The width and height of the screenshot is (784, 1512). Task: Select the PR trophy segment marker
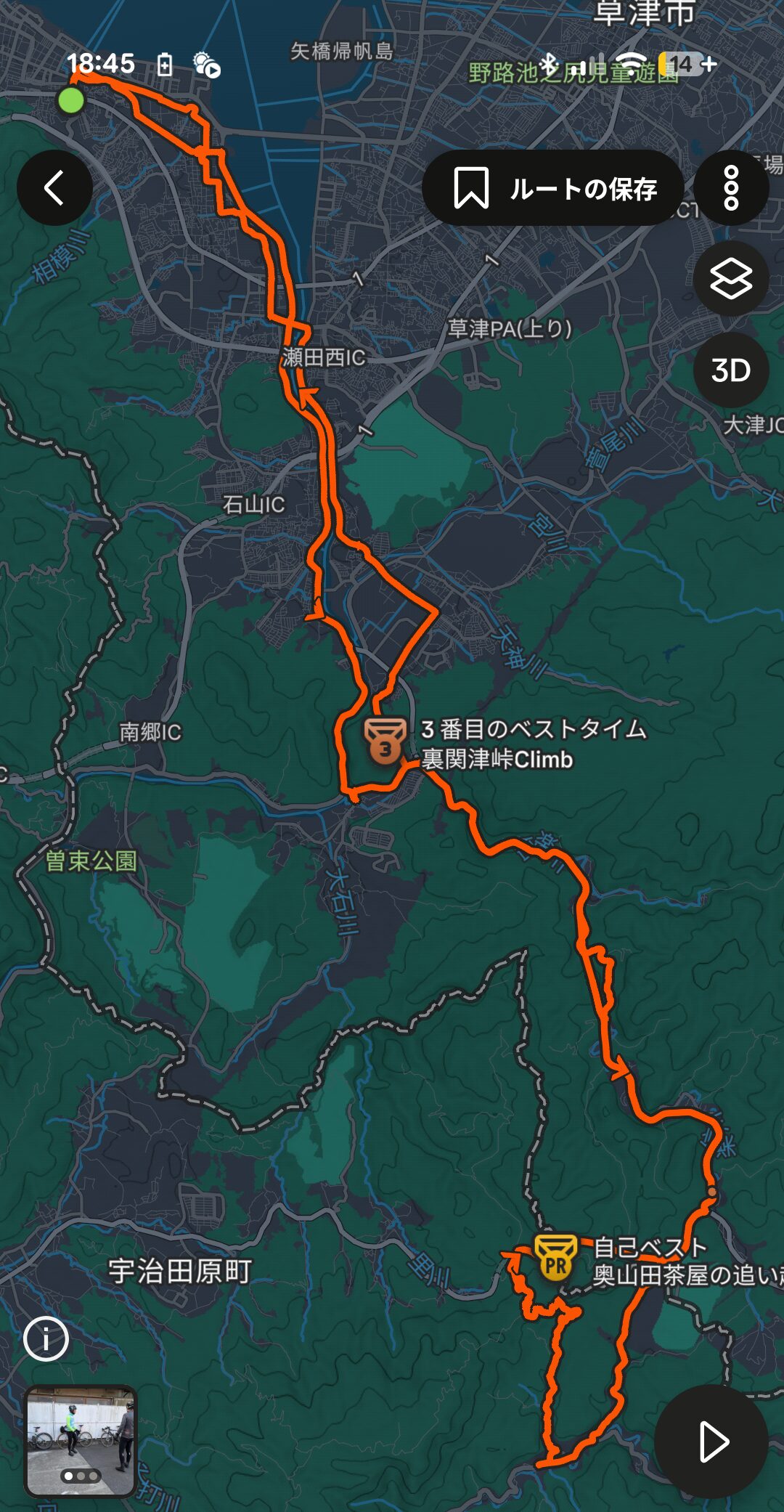pos(555,1257)
